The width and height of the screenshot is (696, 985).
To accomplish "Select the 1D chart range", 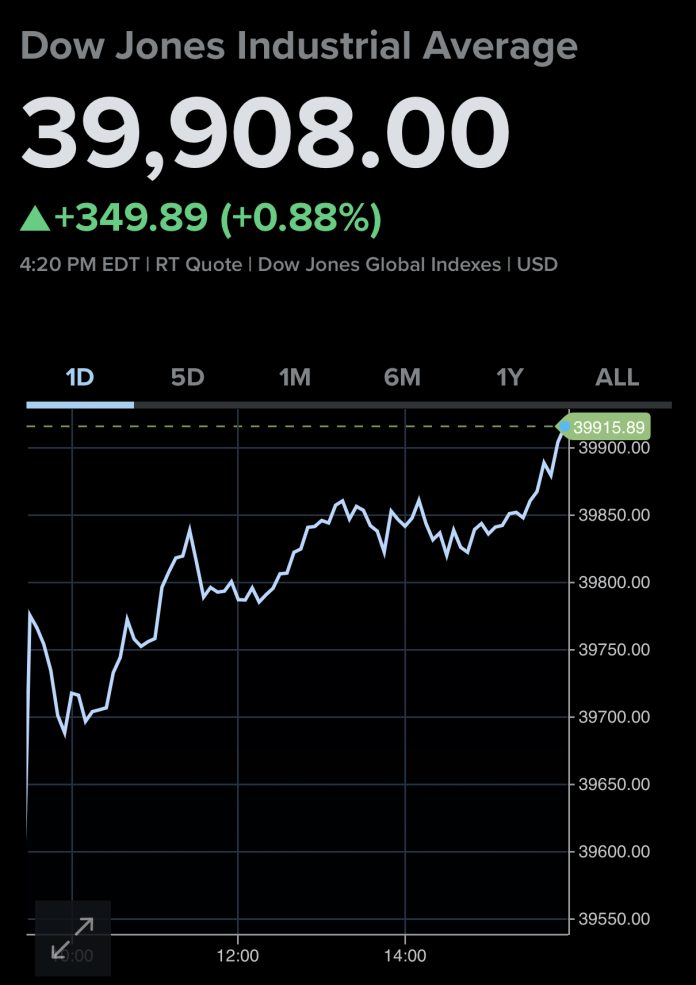I will 79,378.
